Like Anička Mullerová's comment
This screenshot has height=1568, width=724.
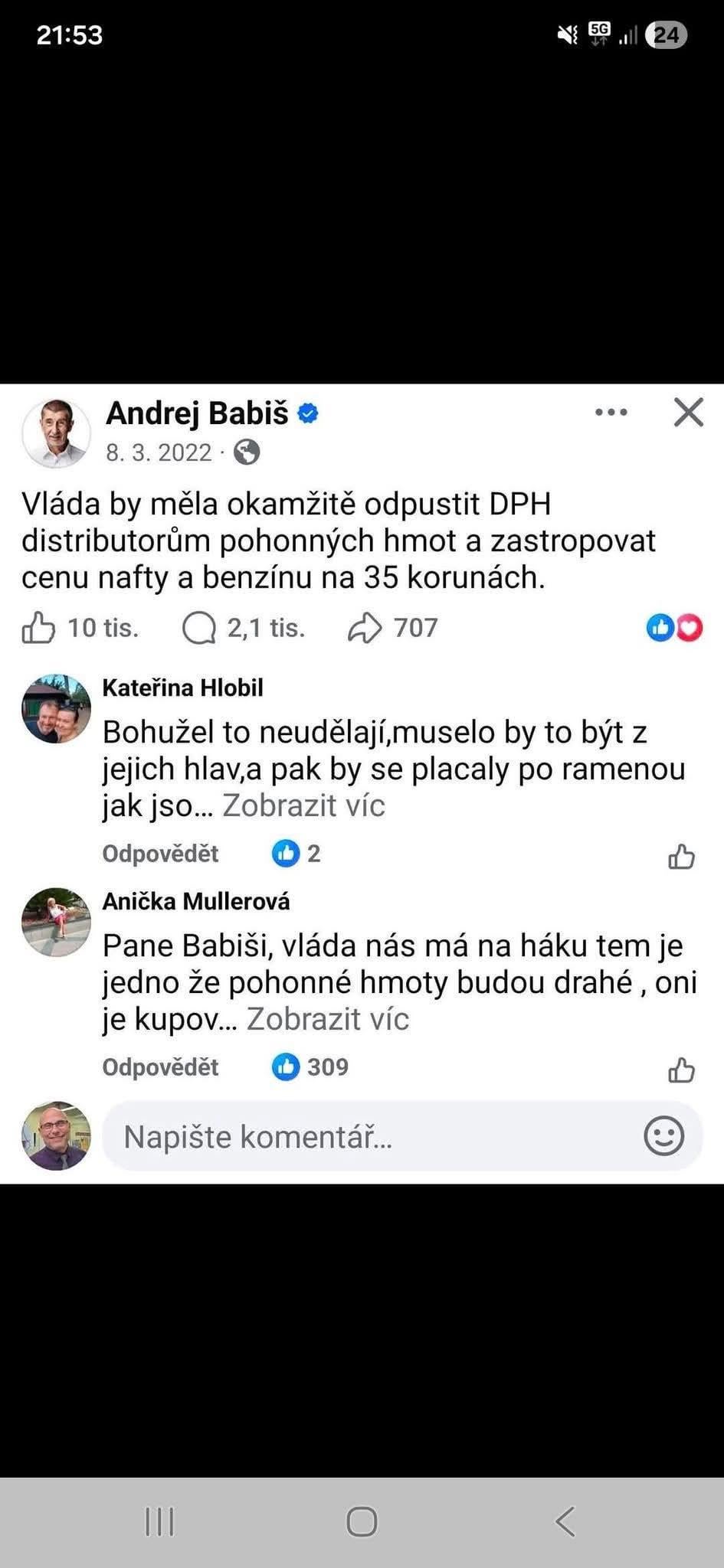(x=681, y=1070)
